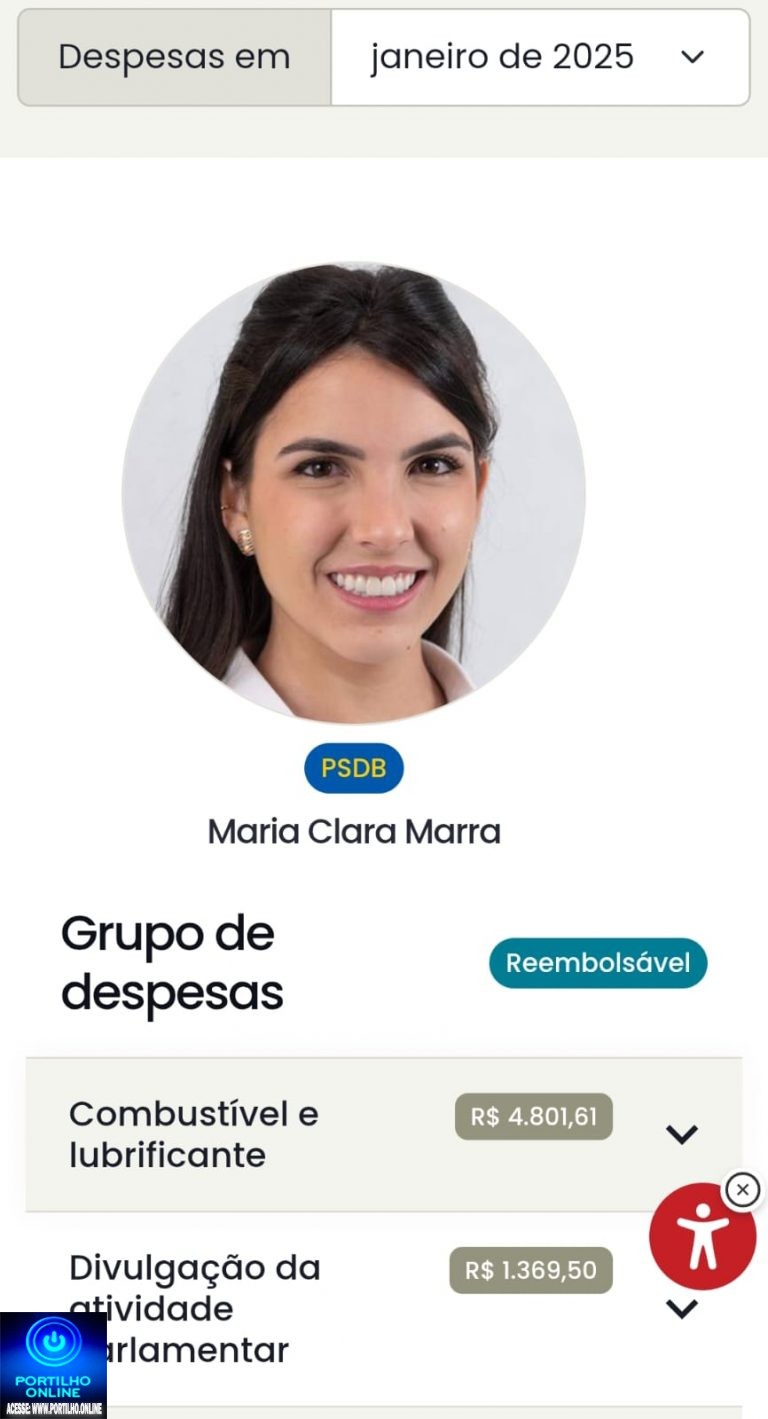
Task: Open the month dropdown showing janeiro de 2025
Action: click(x=539, y=57)
